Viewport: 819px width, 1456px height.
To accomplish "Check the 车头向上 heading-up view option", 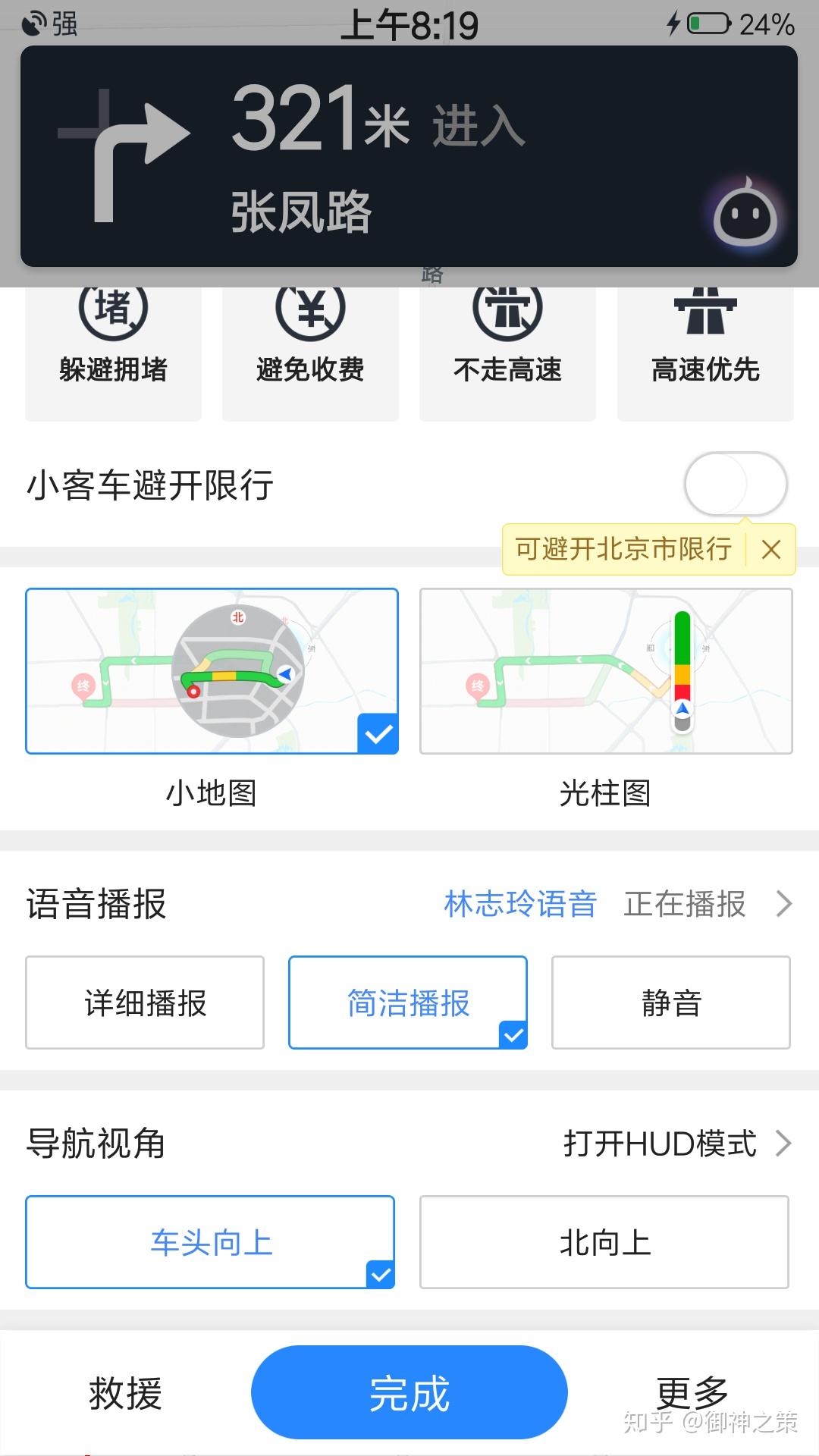I will click(210, 1242).
